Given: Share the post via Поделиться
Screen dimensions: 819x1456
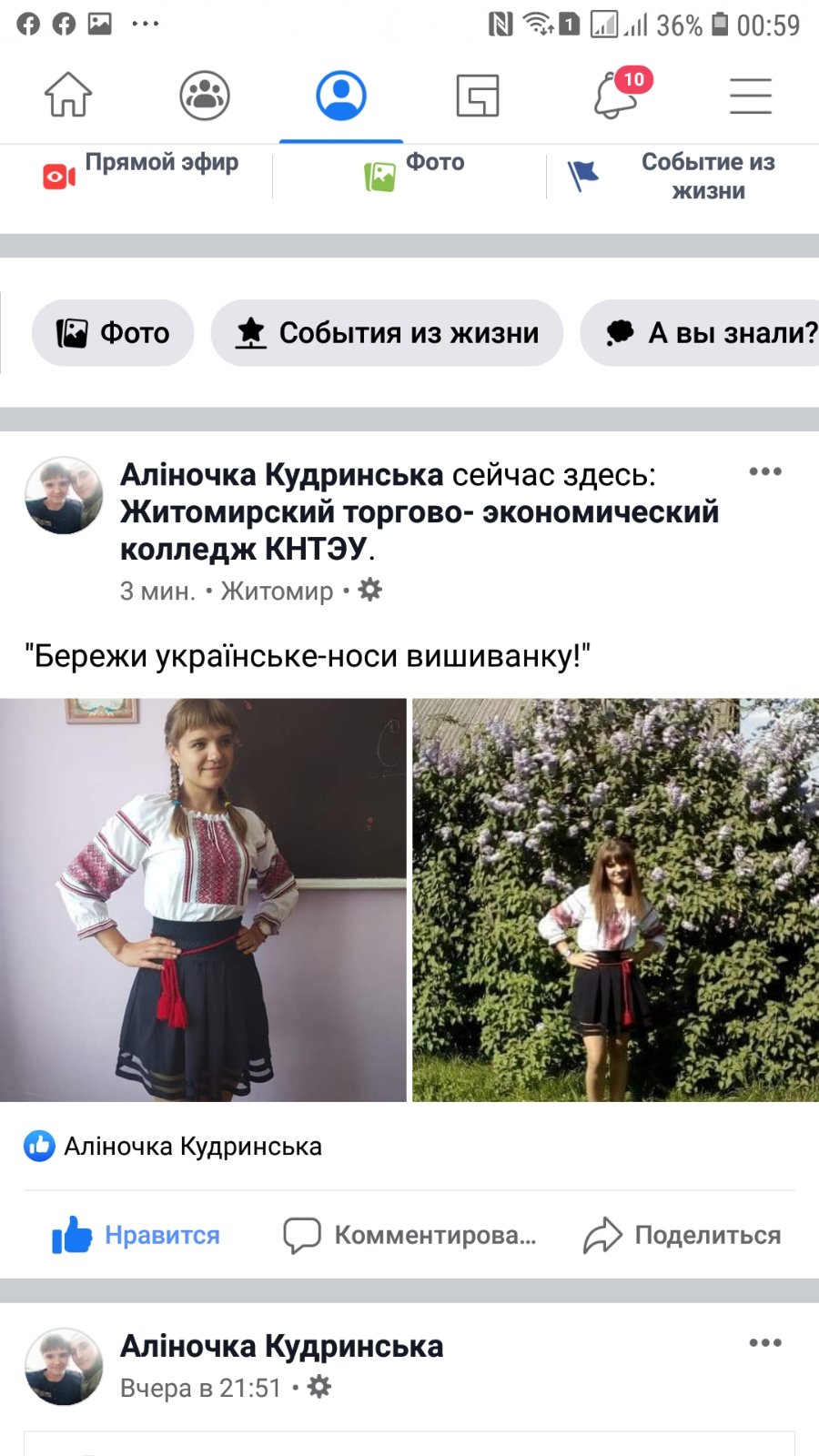Looking at the screenshot, I should tap(682, 1235).
